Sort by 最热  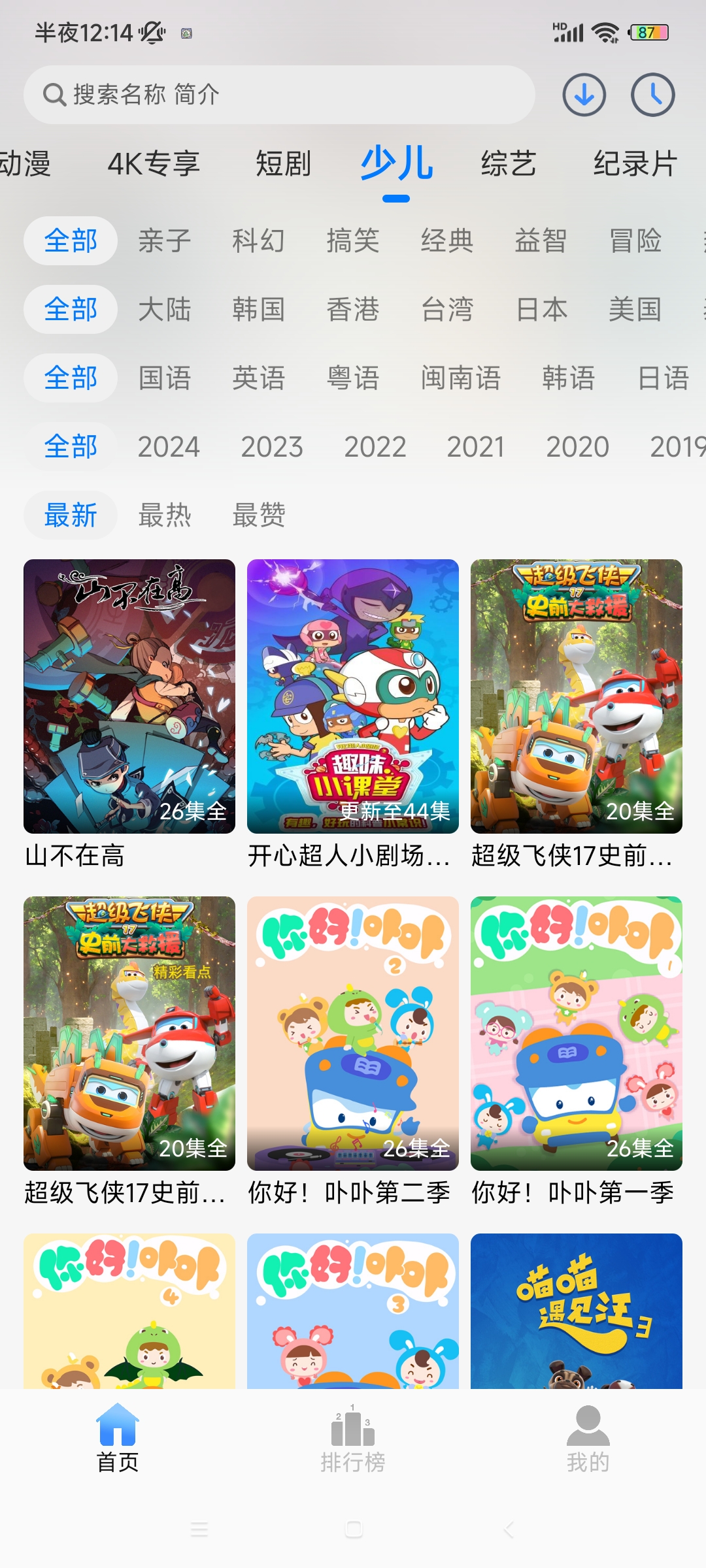coord(165,515)
